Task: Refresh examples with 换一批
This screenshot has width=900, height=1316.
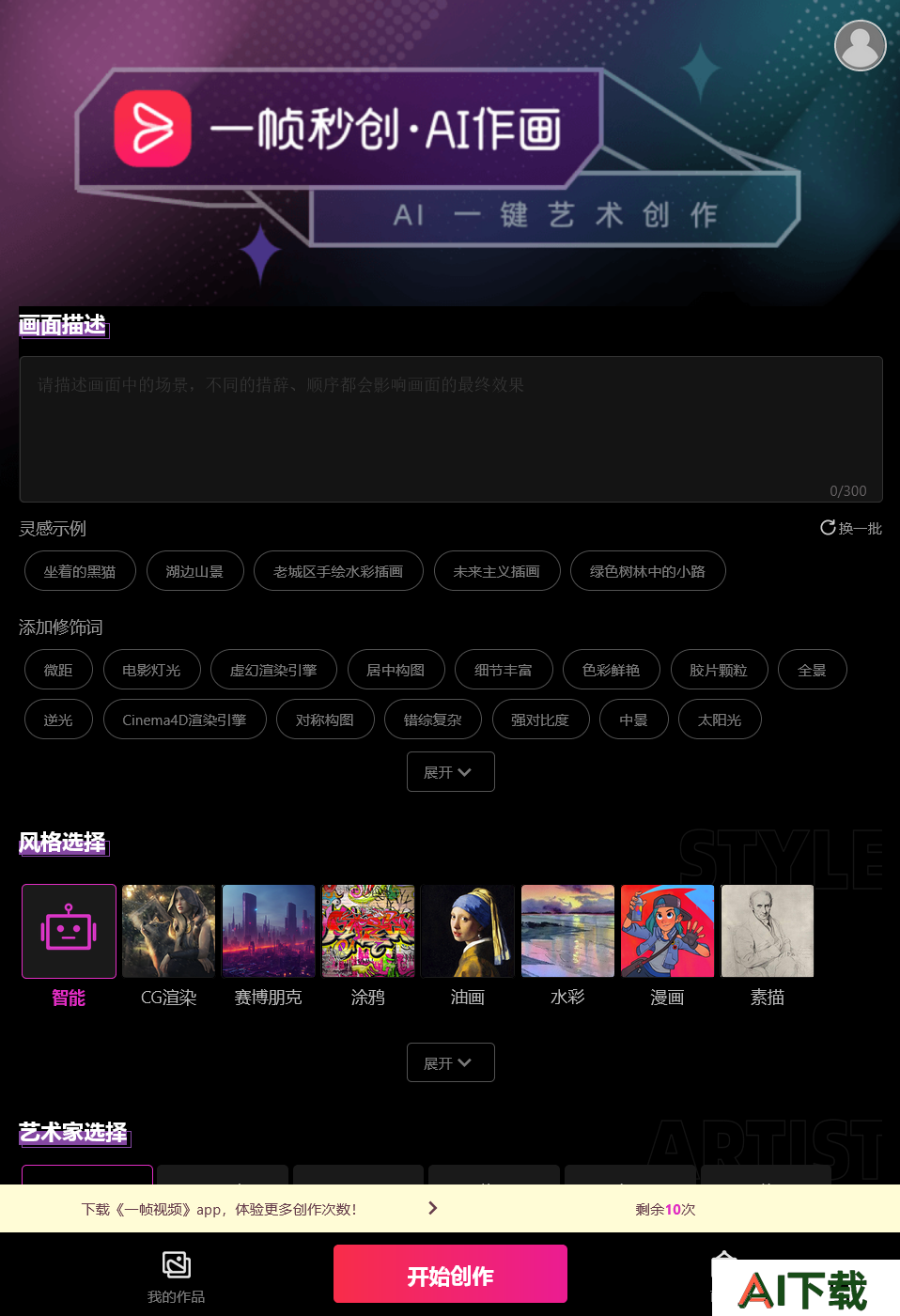Action: (851, 528)
